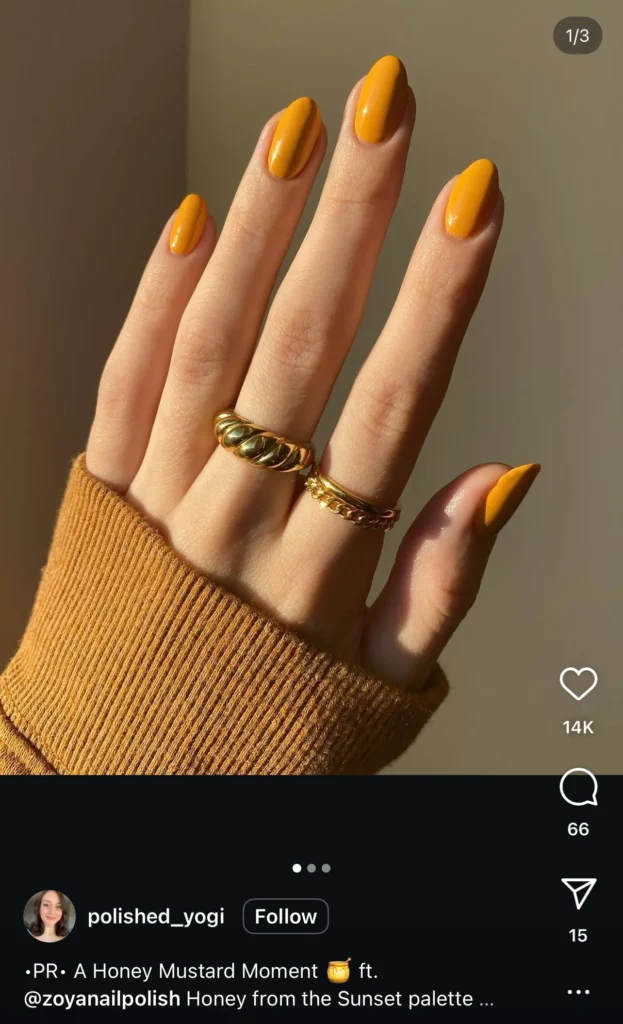The image size is (623, 1024).
Task: Open the polished_yogi username link
Action: (156, 916)
